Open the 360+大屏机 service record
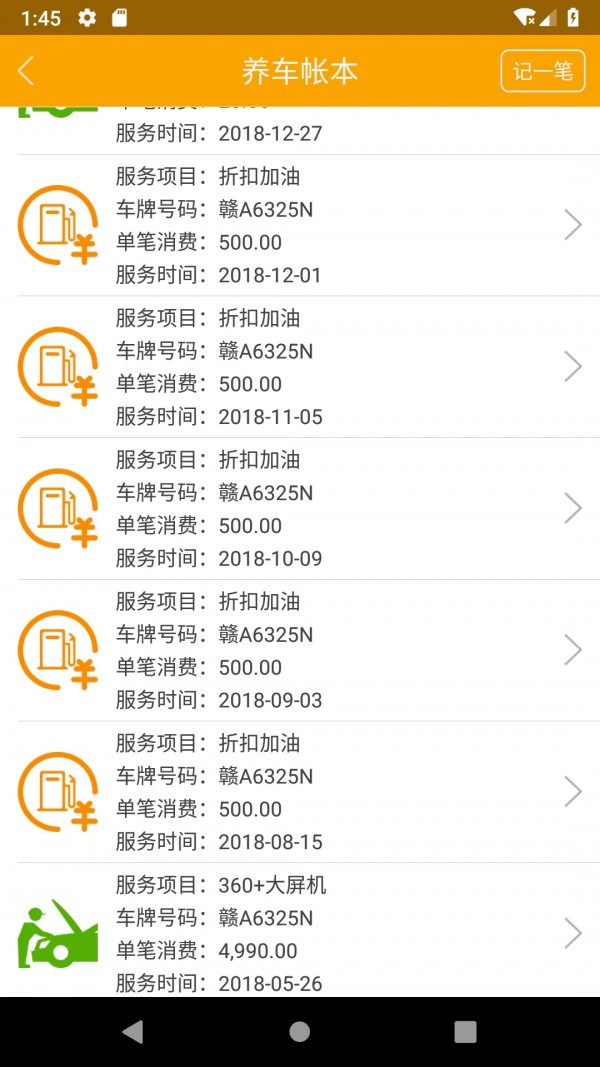Viewport: 600px width, 1067px height. [300, 933]
